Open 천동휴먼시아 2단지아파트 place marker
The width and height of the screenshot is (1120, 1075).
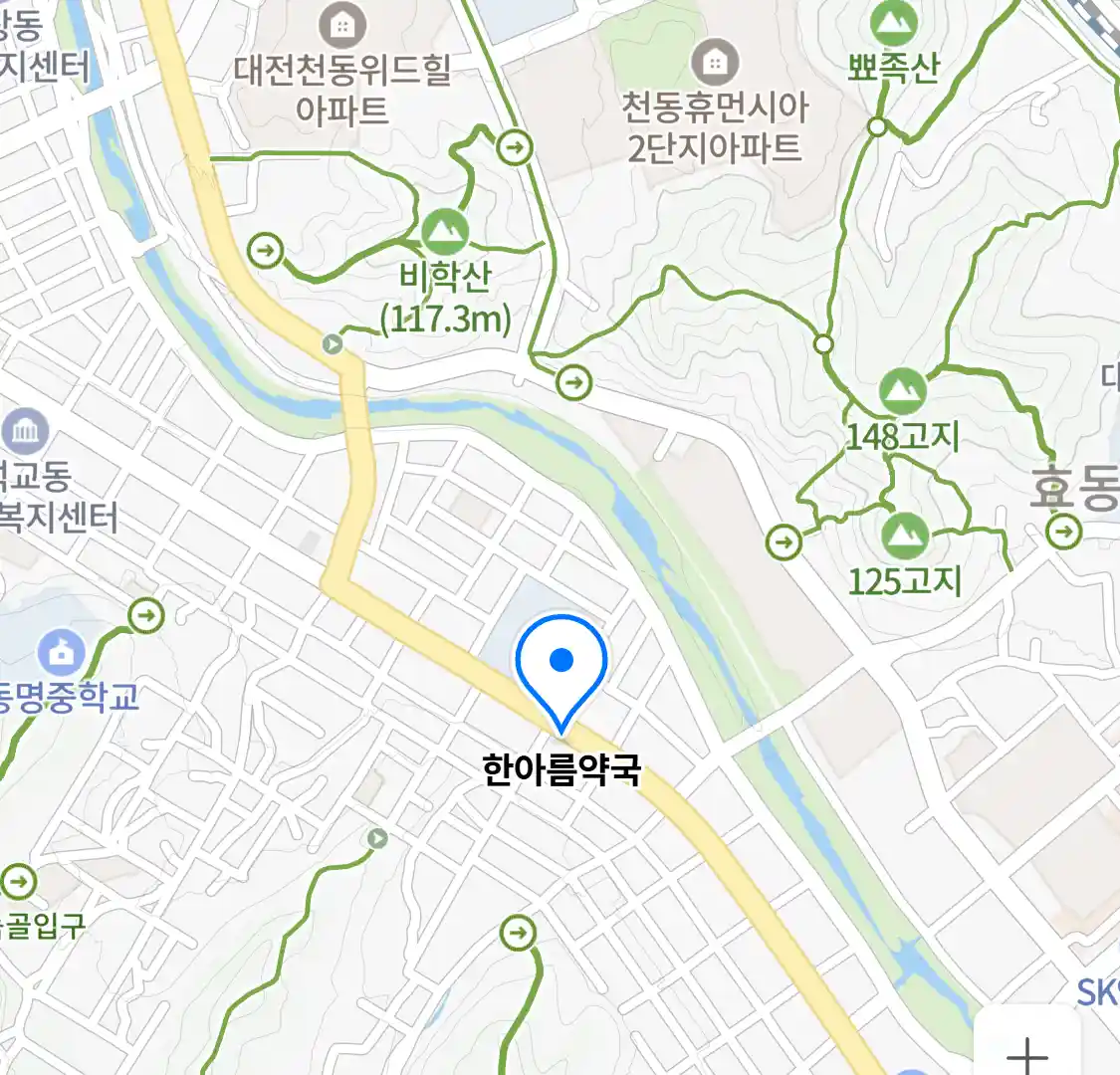(714, 63)
